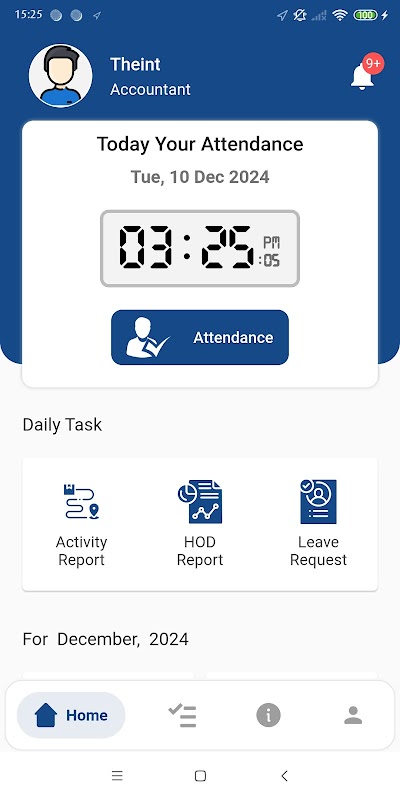Open the notifications bell
This screenshot has width=400, height=800.
point(363,77)
